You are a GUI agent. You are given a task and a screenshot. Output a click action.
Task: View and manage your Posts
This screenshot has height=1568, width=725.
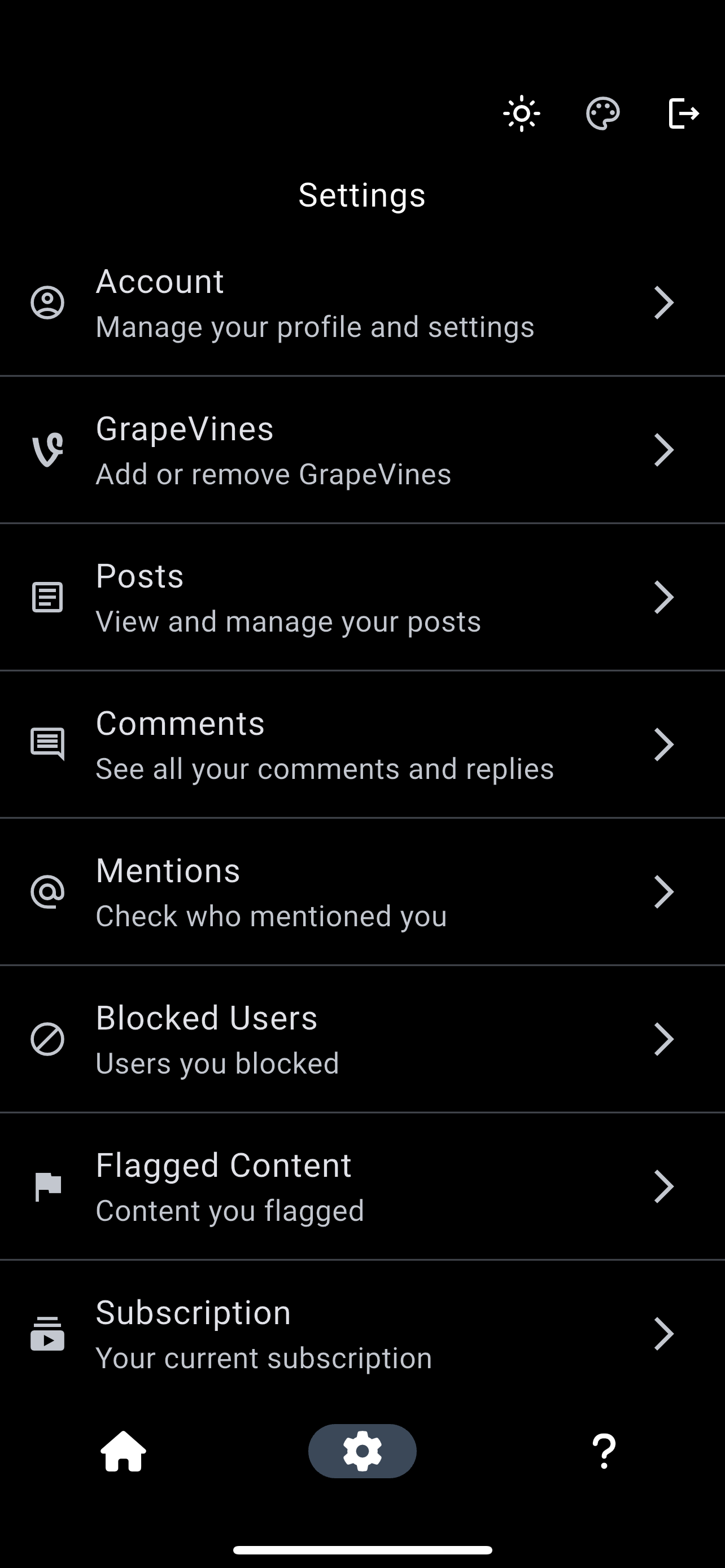tap(362, 598)
